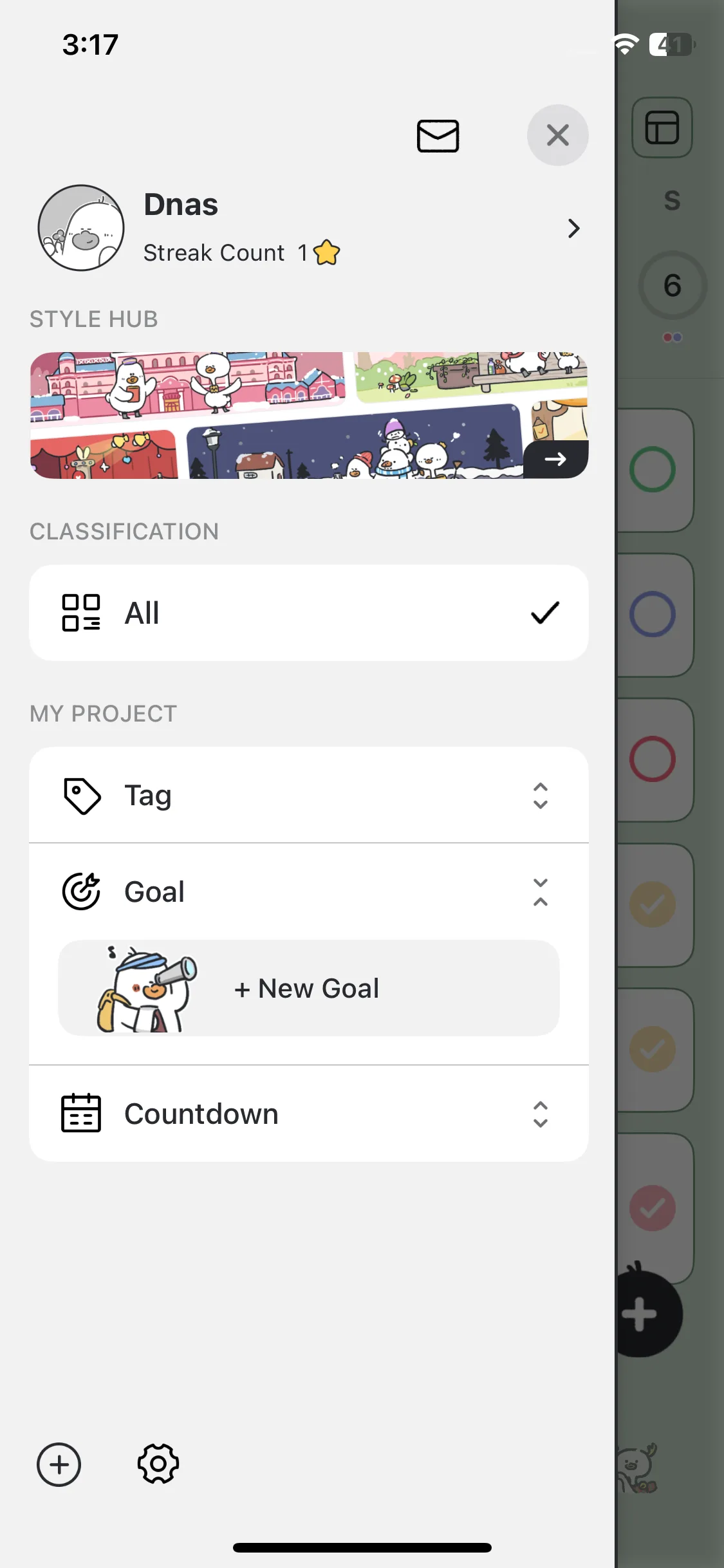Expand the Countdown section
724x1568 pixels.
(540, 1114)
